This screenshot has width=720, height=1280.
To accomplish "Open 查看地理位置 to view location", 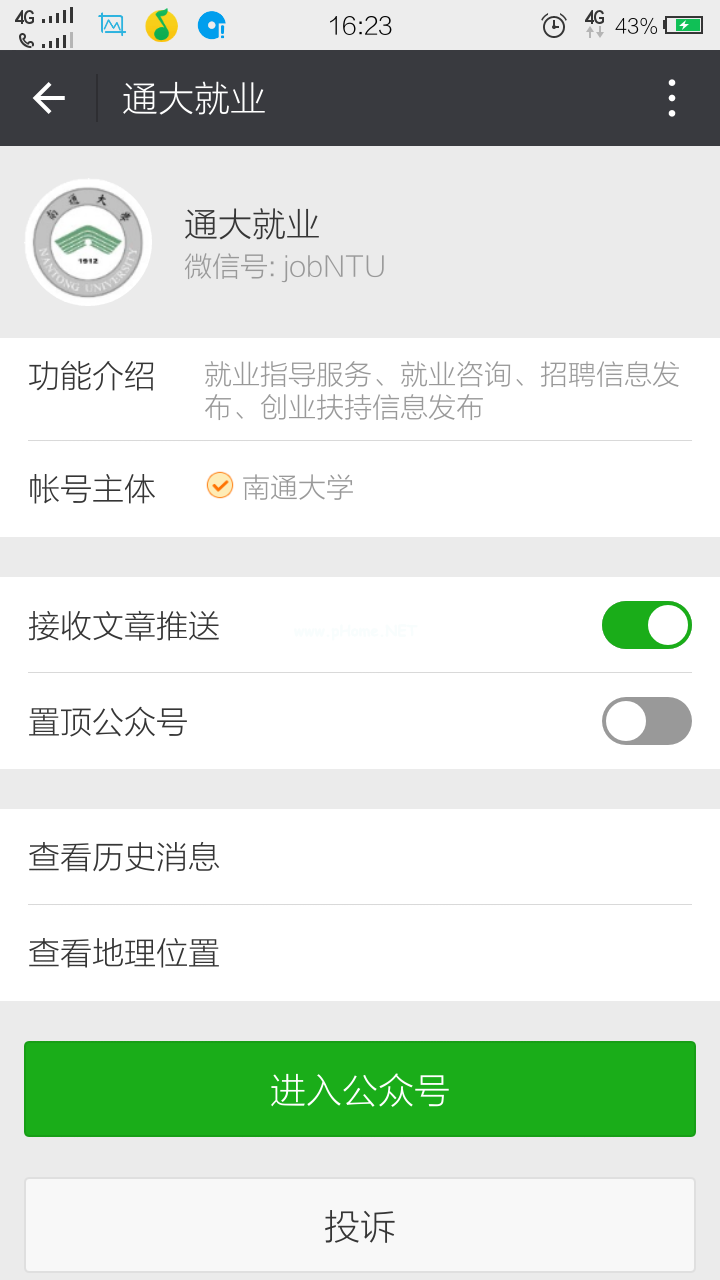I will [124, 953].
